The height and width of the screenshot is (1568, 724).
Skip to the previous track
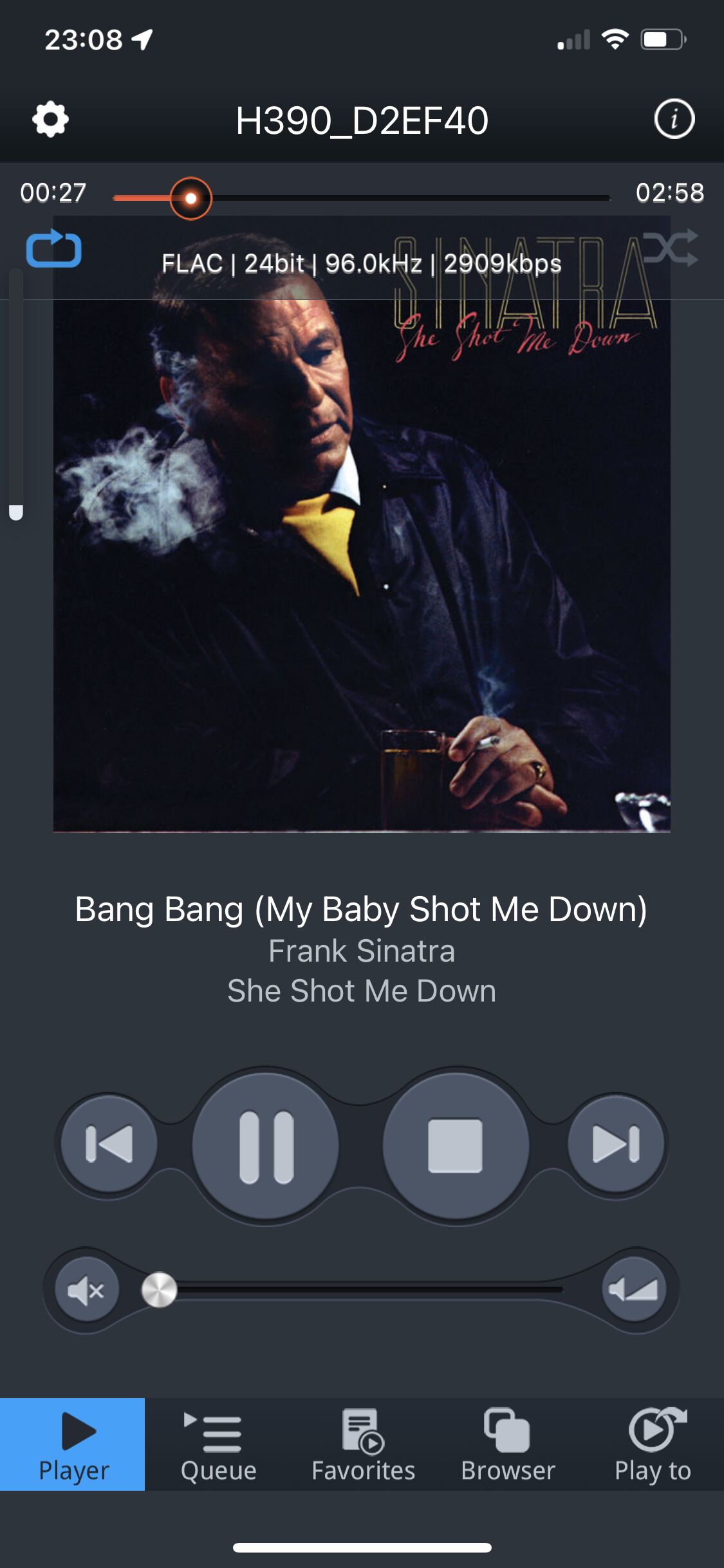(x=109, y=1143)
